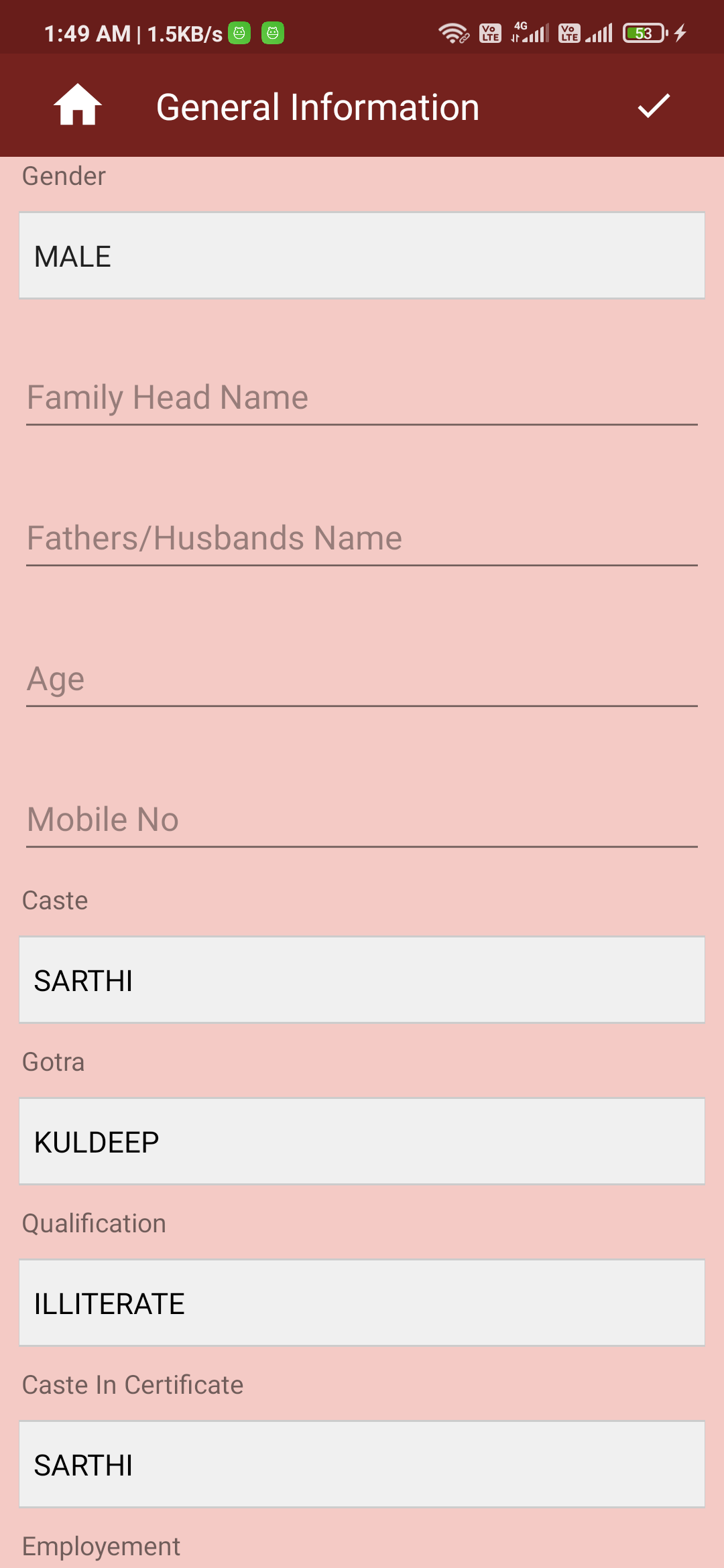Viewport: 724px width, 1568px height.
Task: Open the Caste dropdown
Action: (x=362, y=980)
